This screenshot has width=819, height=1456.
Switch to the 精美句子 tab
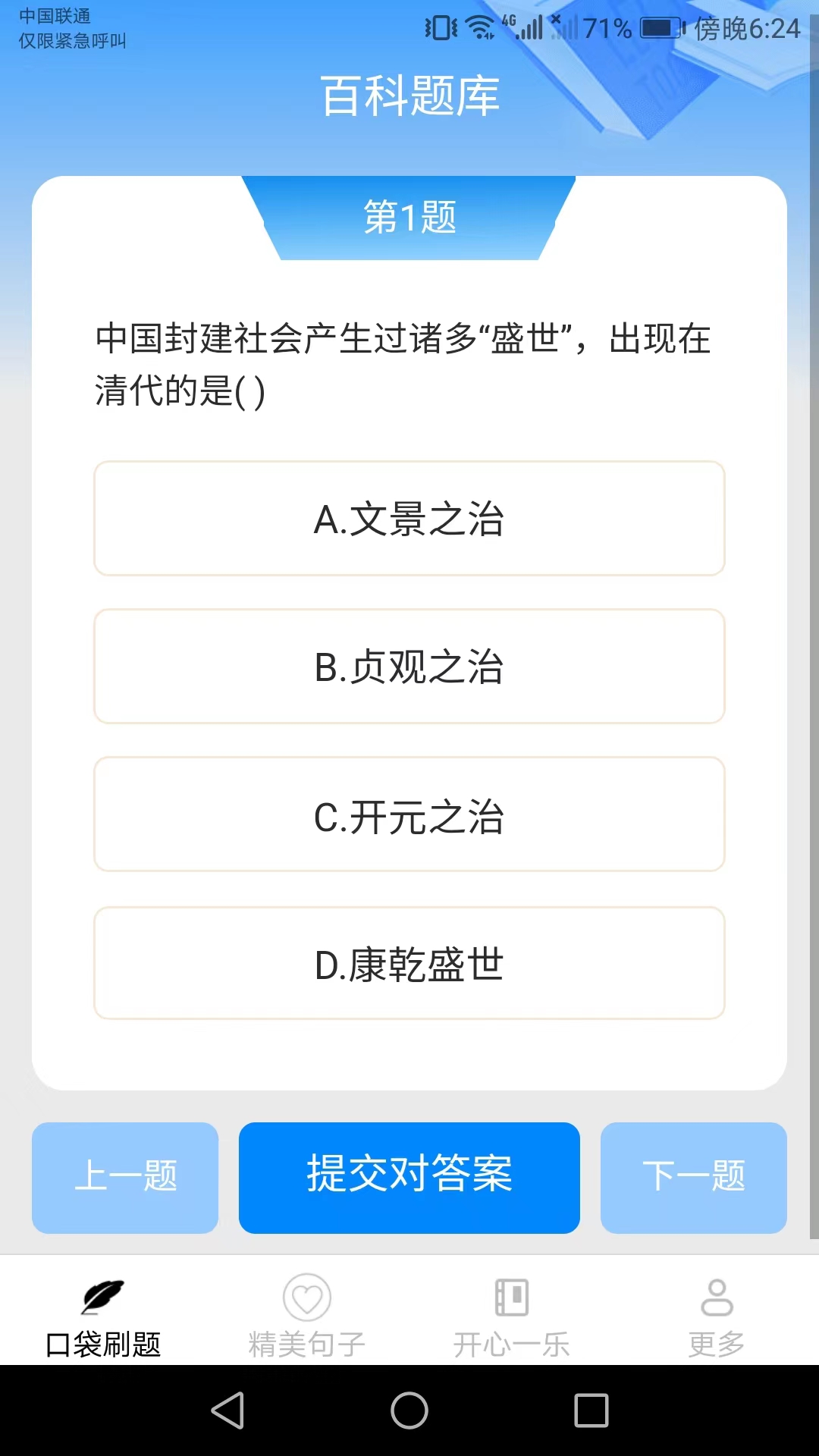[x=307, y=1316]
